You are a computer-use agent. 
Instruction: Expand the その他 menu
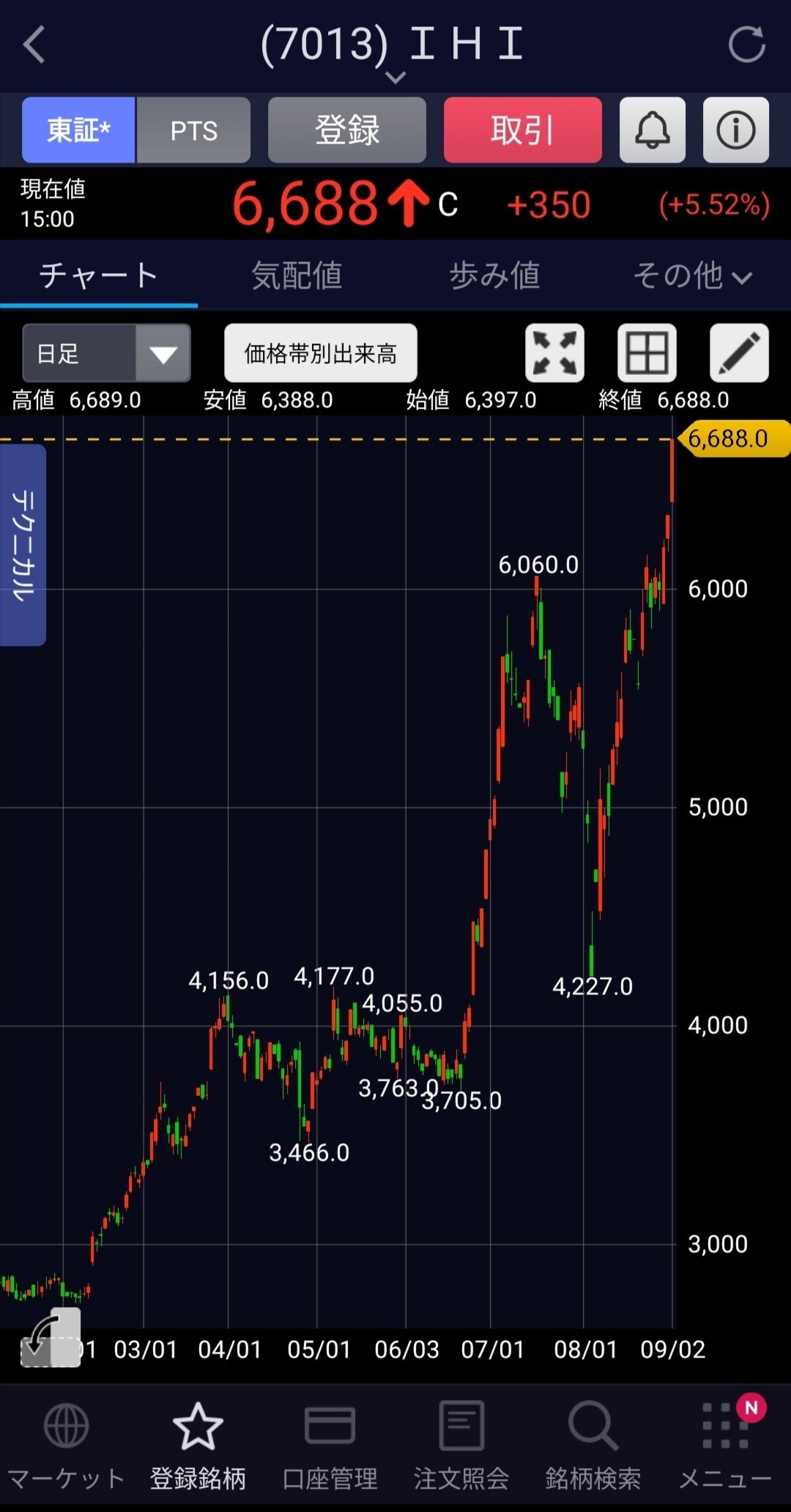click(692, 276)
